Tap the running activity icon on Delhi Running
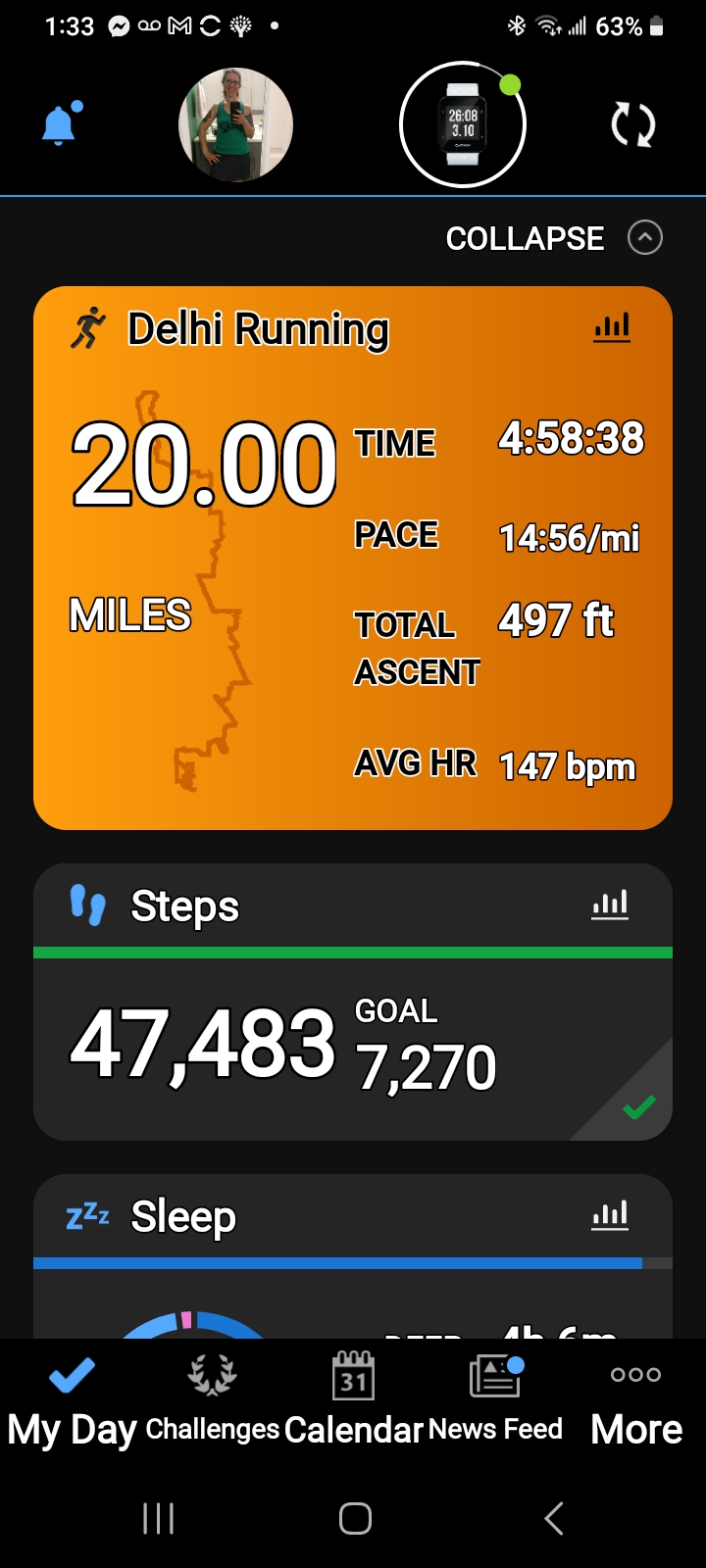Viewport: 706px width, 1568px height. tap(87, 329)
